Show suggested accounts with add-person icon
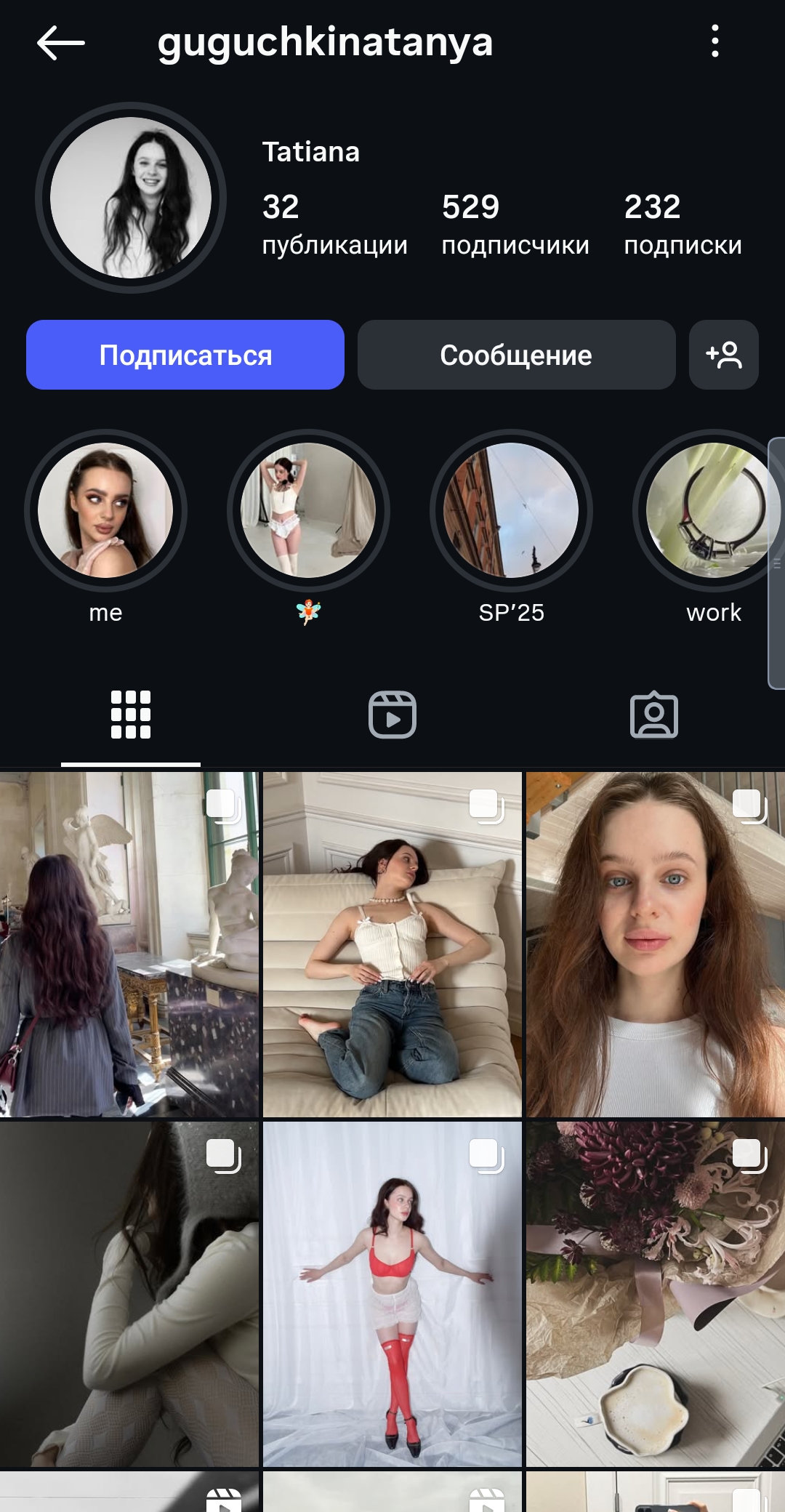This screenshot has height=1512, width=785. point(724,355)
